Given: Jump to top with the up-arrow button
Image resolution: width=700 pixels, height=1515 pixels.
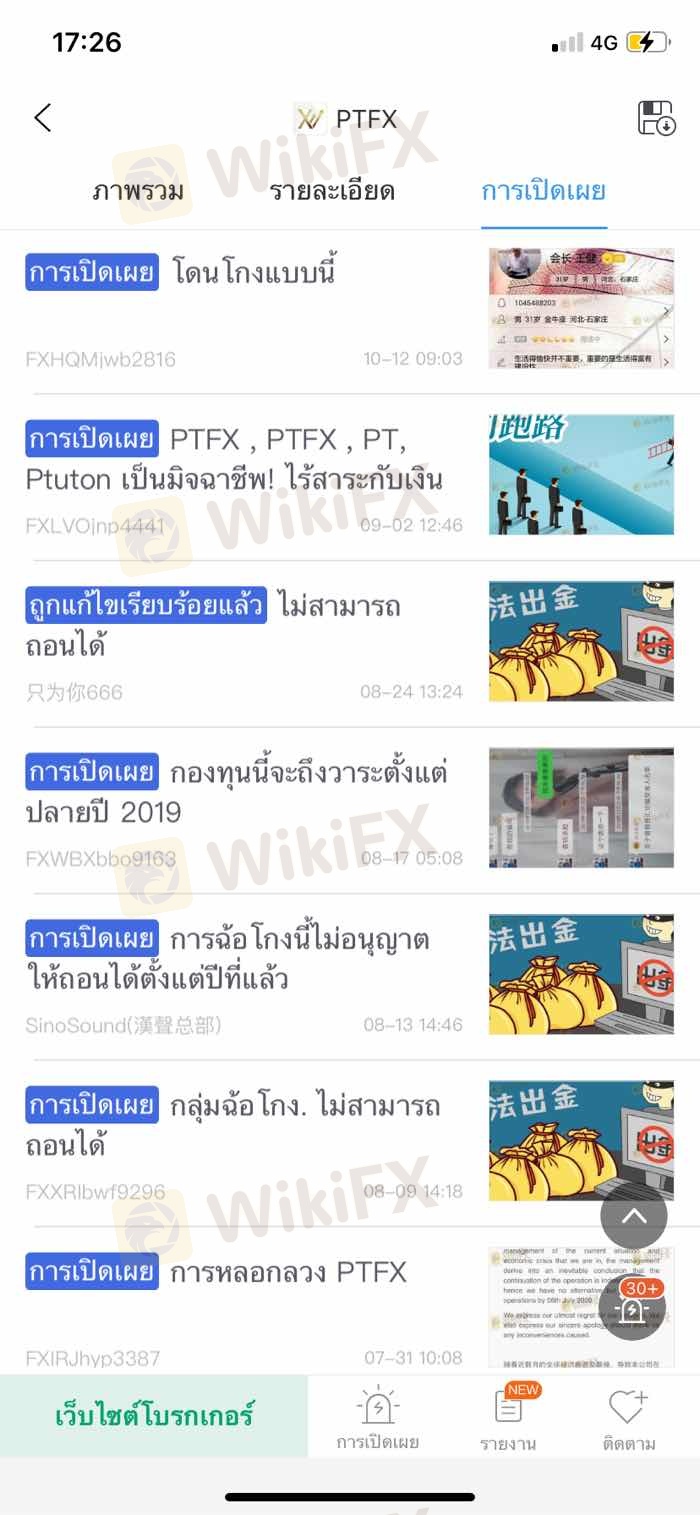Looking at the screenshot, I should [633, 1216].
